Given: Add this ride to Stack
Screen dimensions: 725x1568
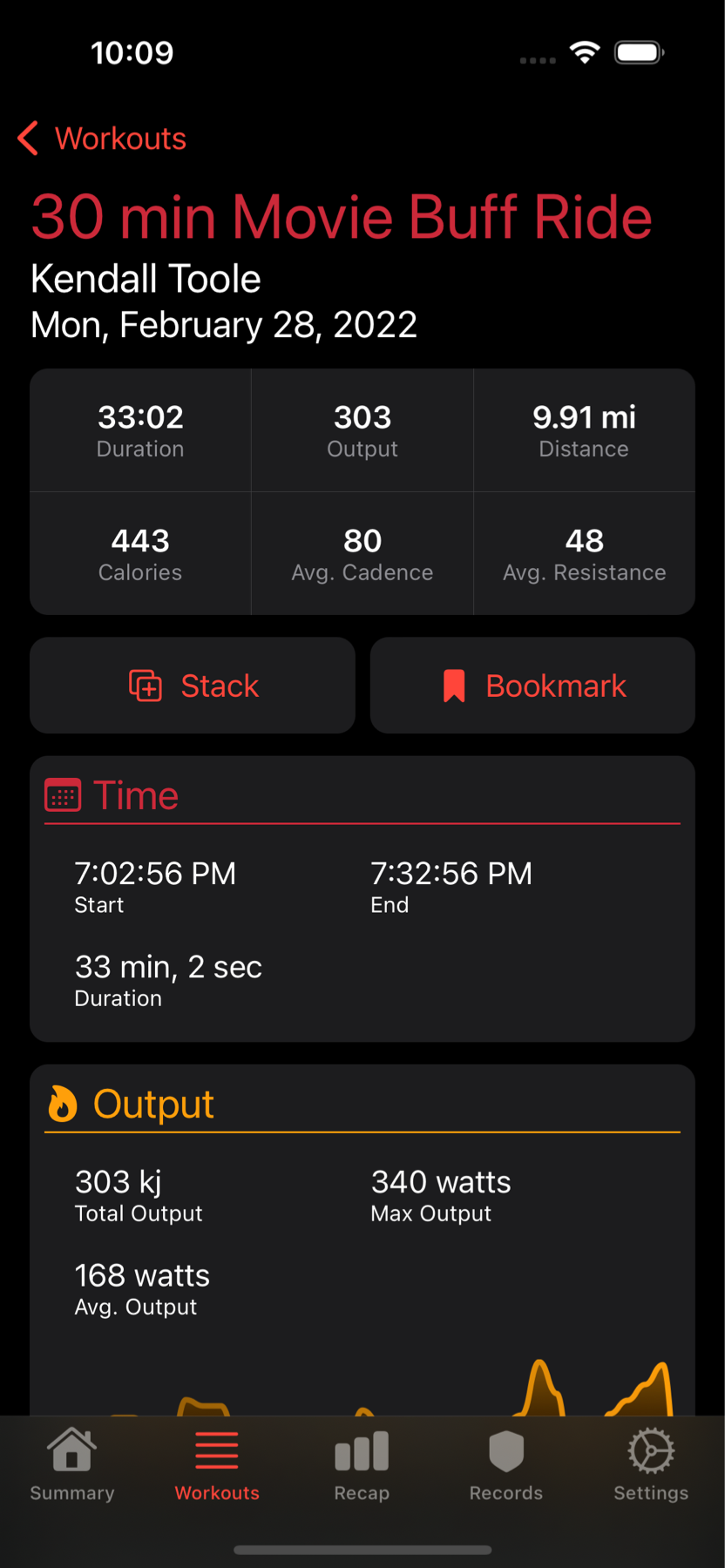Looking at the screenshot, I should [193, 686].
